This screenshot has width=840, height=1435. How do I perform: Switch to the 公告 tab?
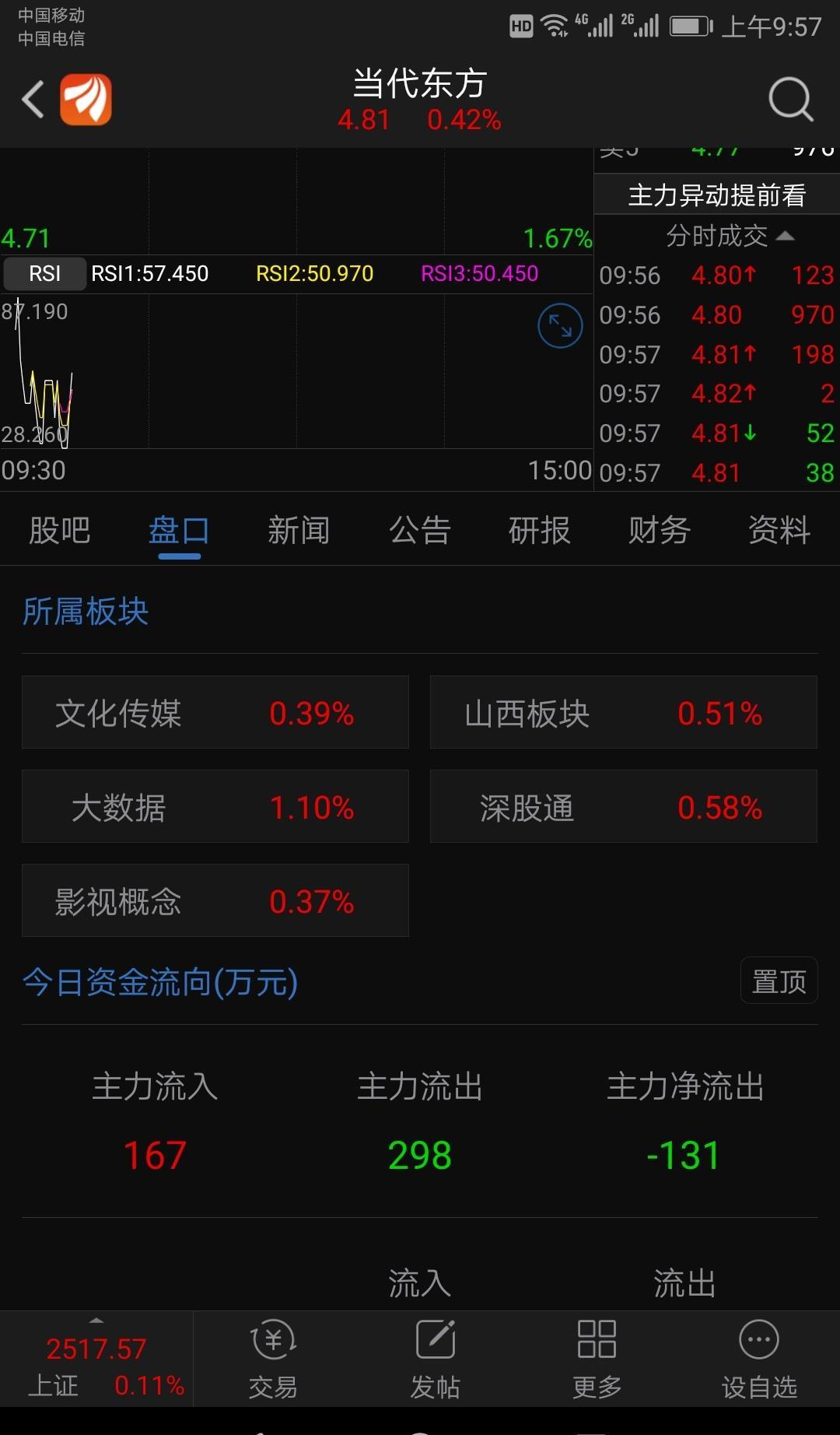click(x=420, y=531)
